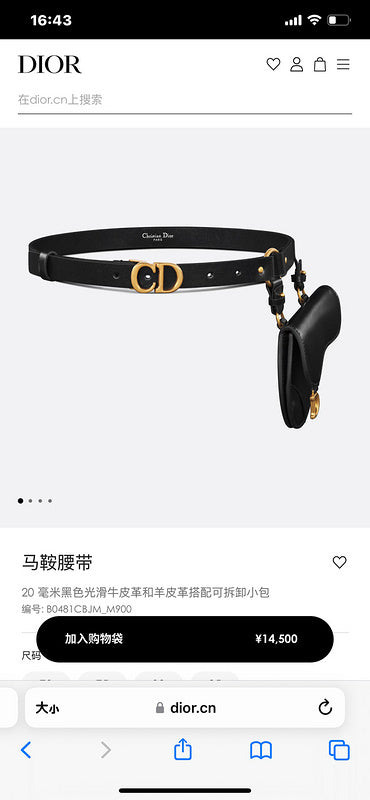Tap the dior.cn search field

pyautogui.click(x=185, y=99)
